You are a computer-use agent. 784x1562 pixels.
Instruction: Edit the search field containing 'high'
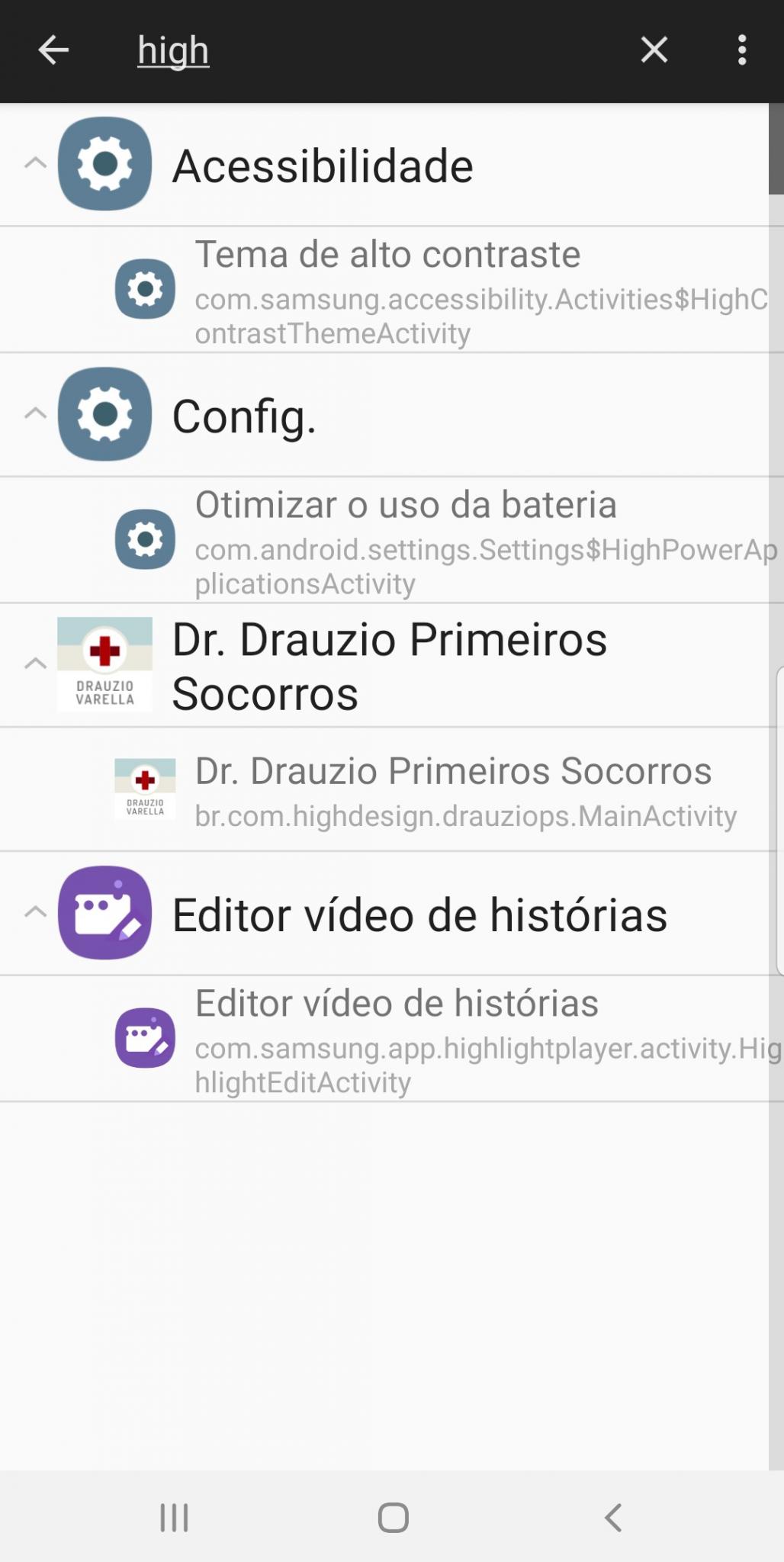pos(374,50)
